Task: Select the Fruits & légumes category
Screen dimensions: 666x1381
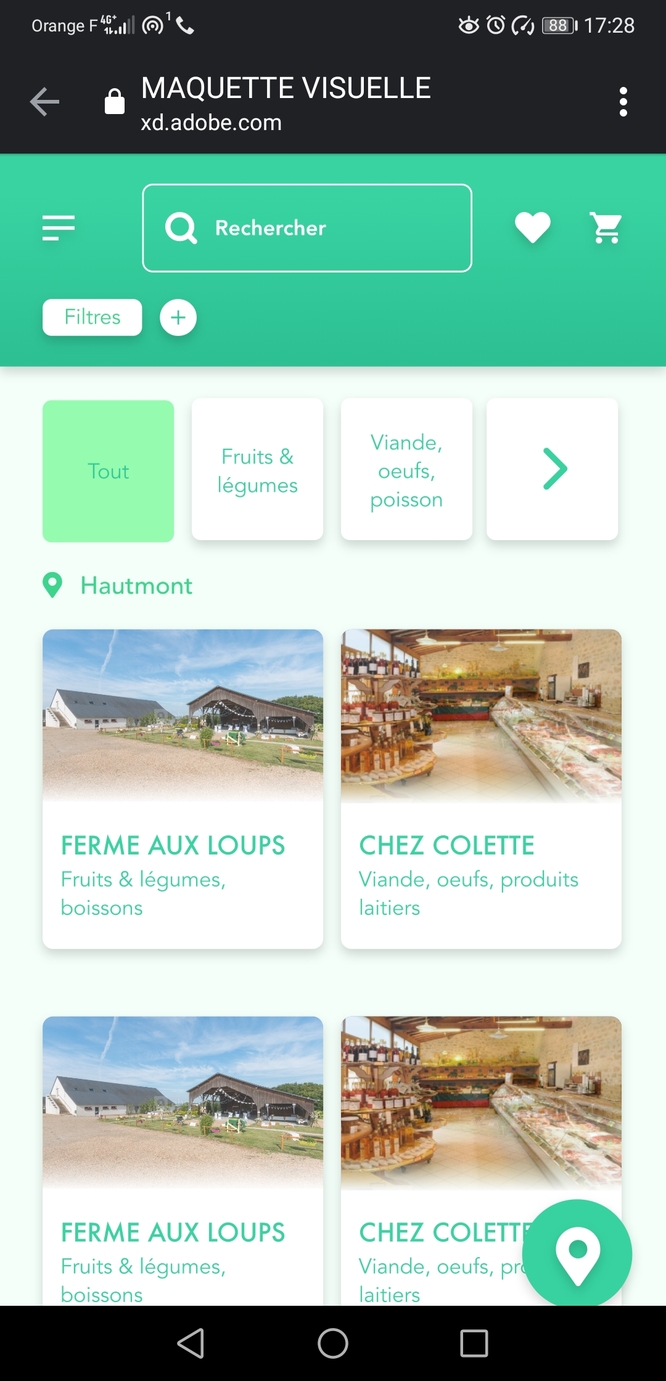Action: [257, 471]
